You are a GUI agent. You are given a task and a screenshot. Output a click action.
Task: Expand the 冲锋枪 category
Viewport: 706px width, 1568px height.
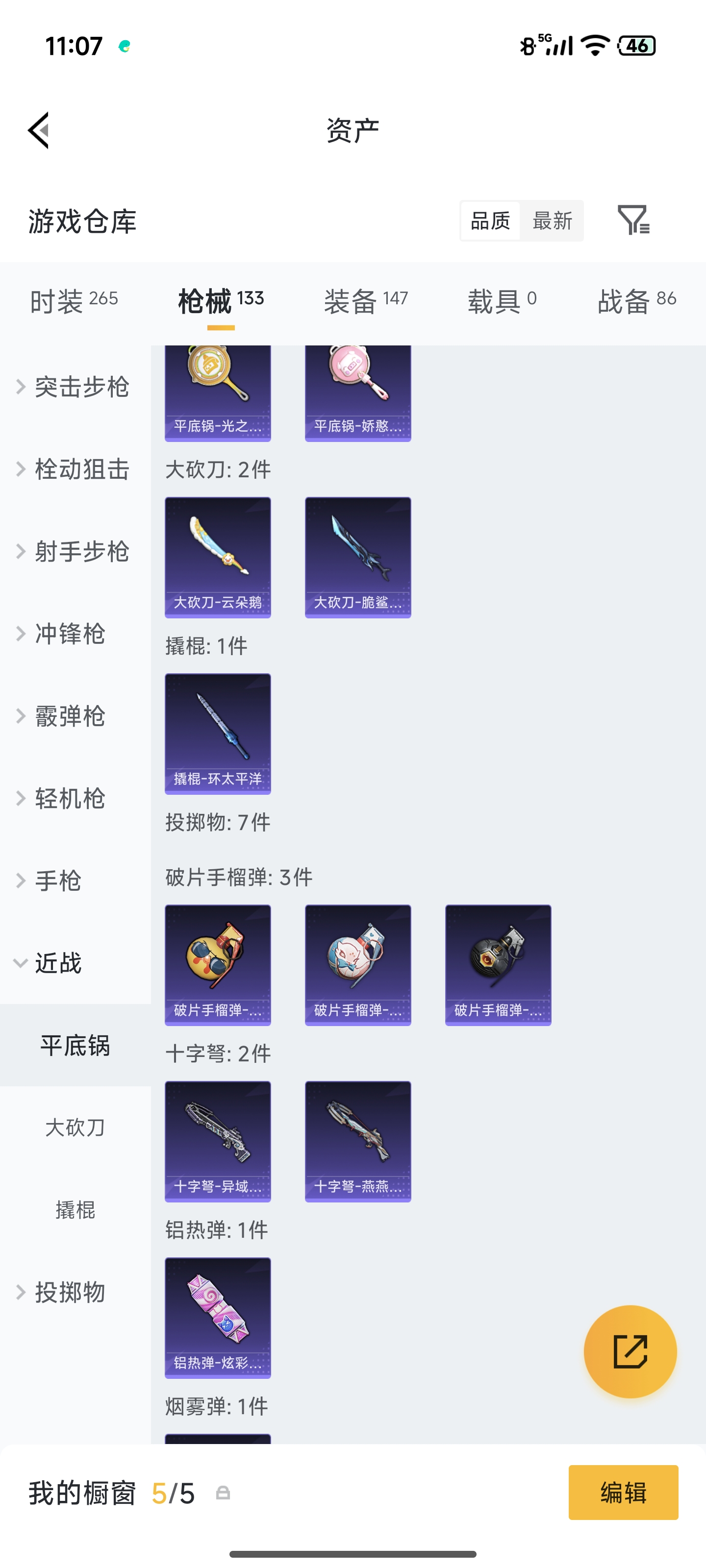[70, 634]
